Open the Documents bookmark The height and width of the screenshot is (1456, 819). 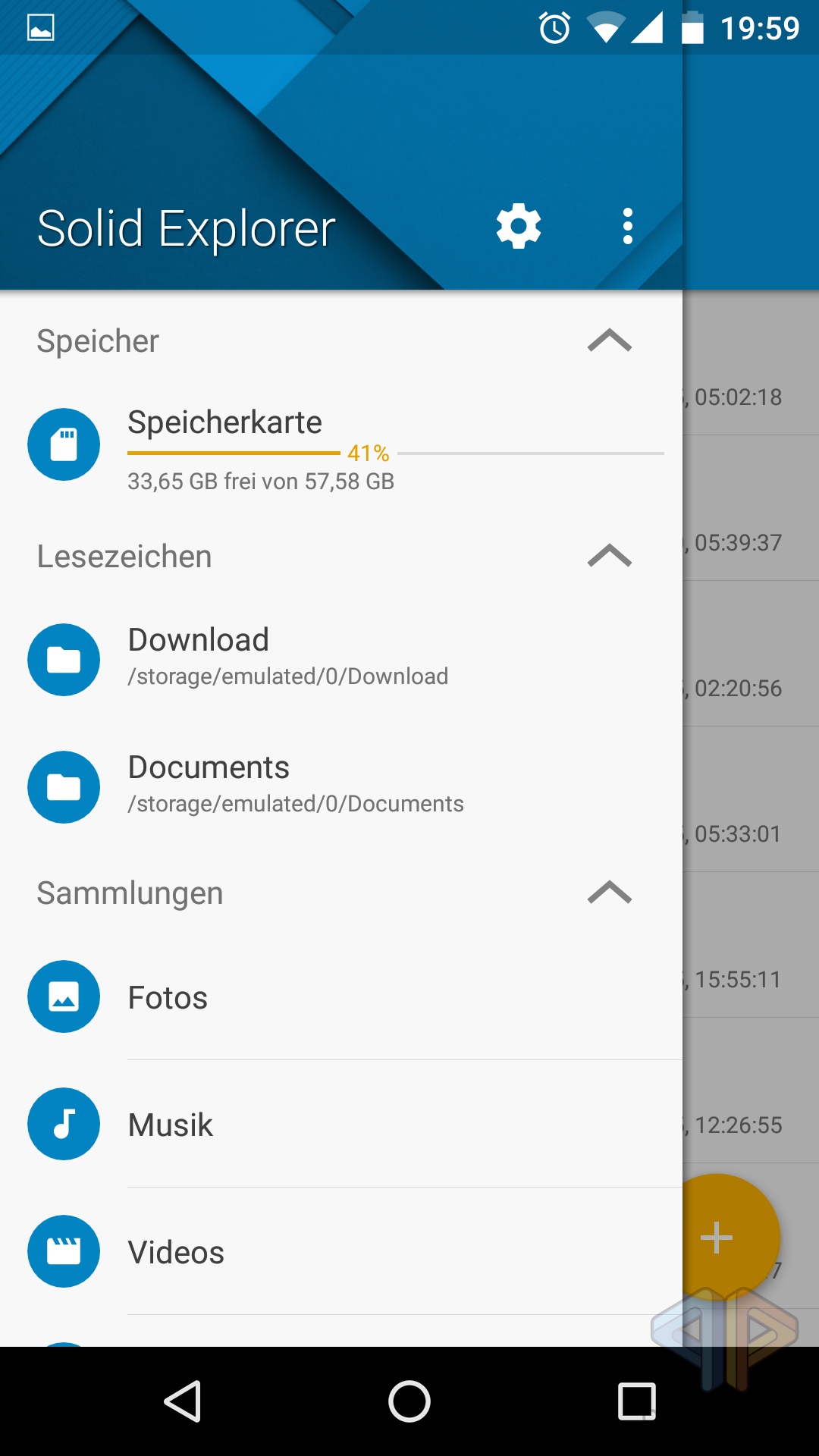(x=341, y=786)
